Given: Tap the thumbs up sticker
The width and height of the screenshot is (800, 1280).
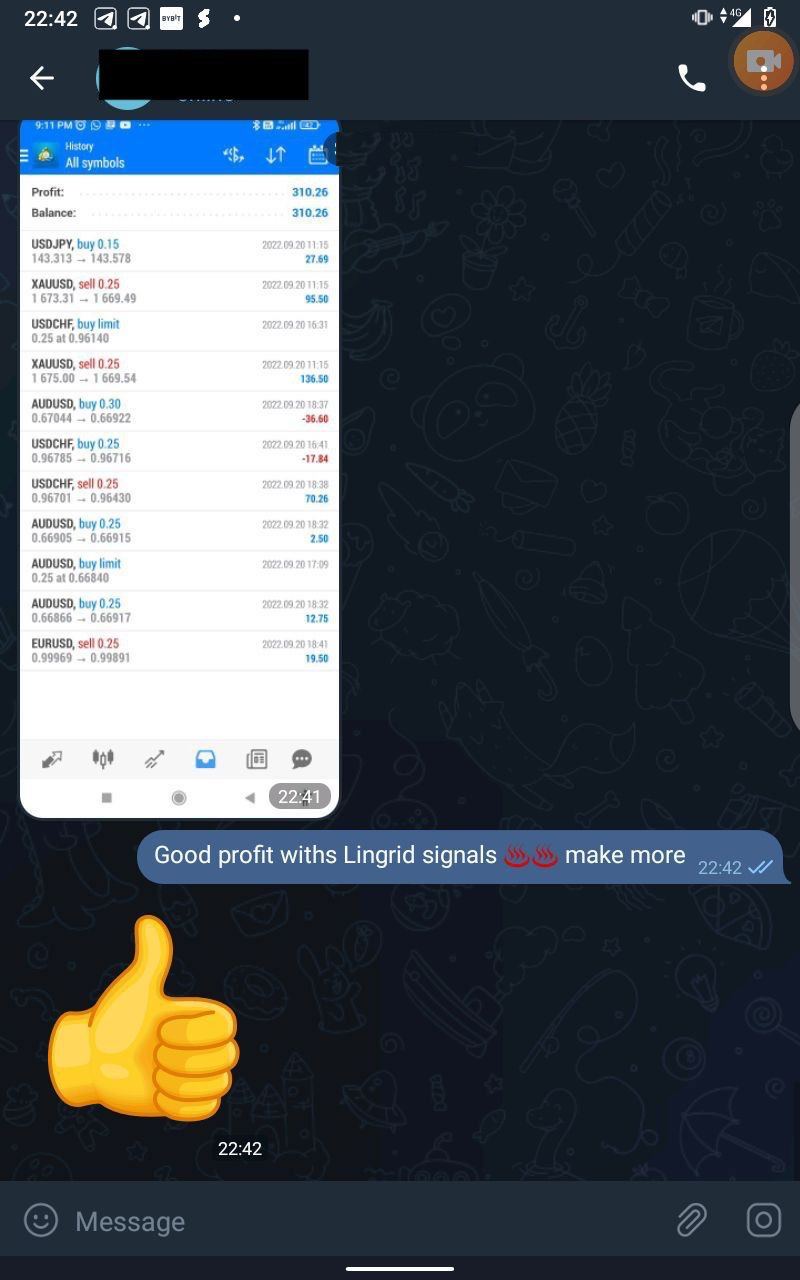Looking at the screenshot, I should coord(145,1022).
